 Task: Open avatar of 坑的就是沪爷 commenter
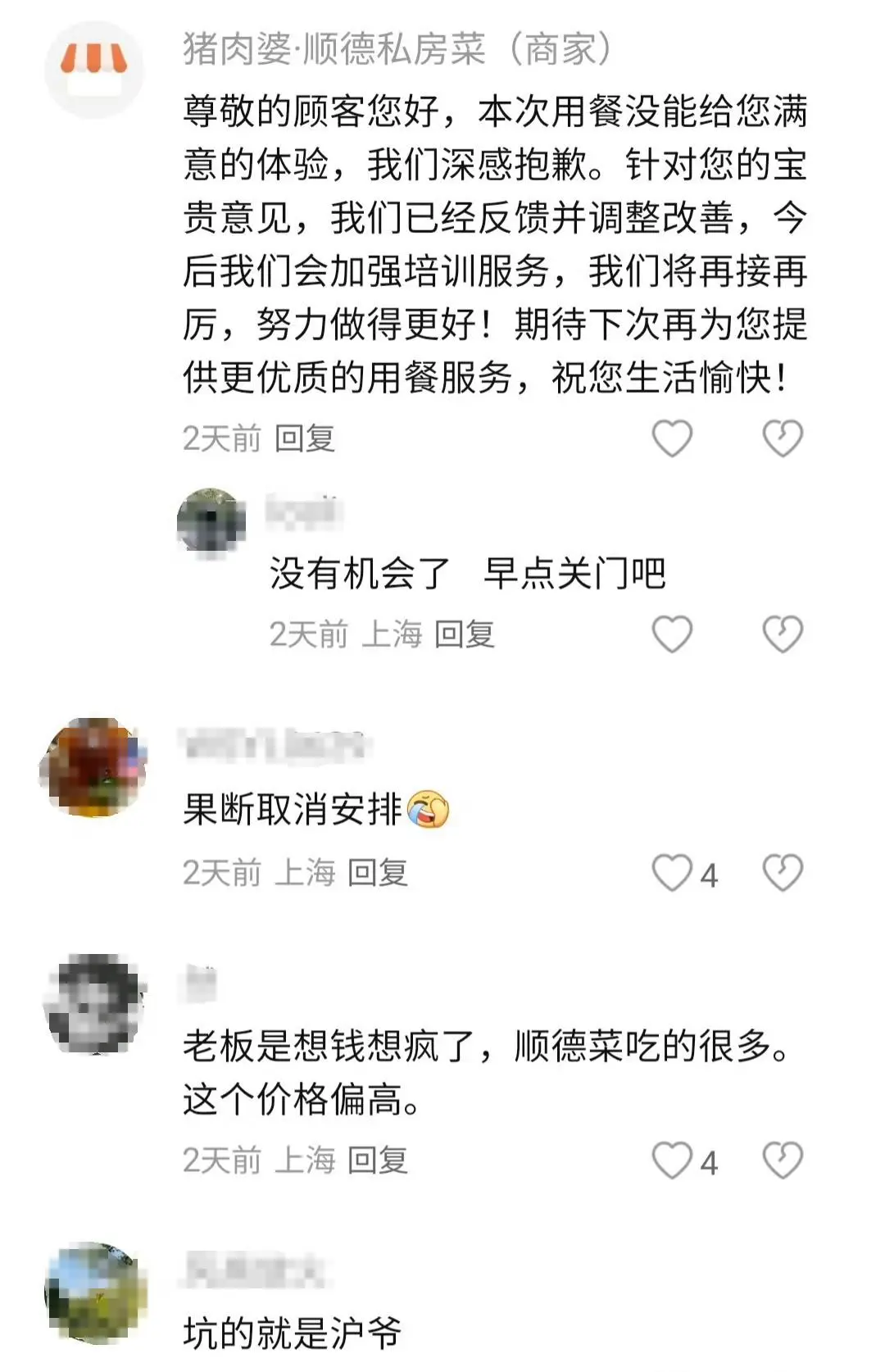coord(96,1293)
